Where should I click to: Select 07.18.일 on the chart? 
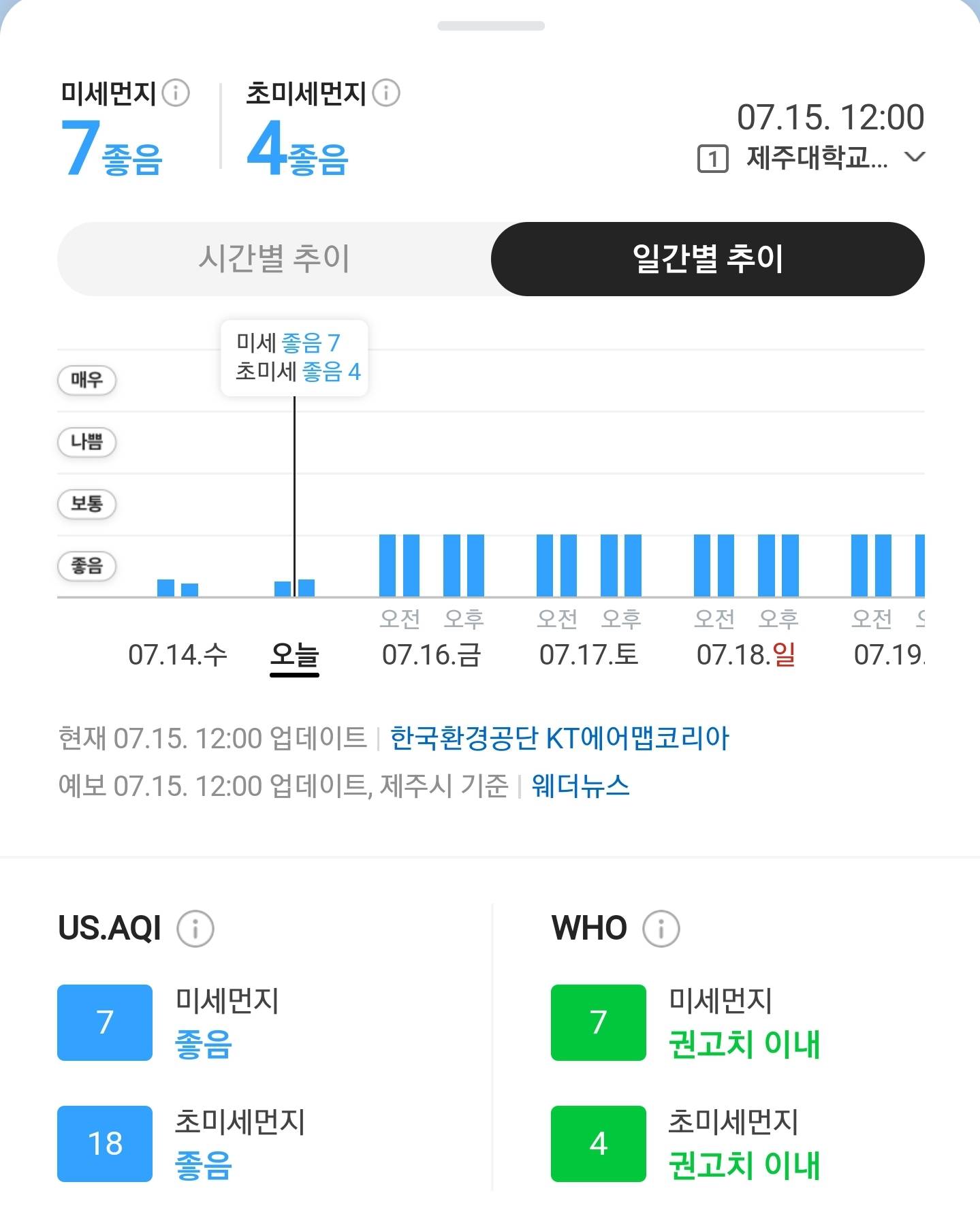[746, 654]
